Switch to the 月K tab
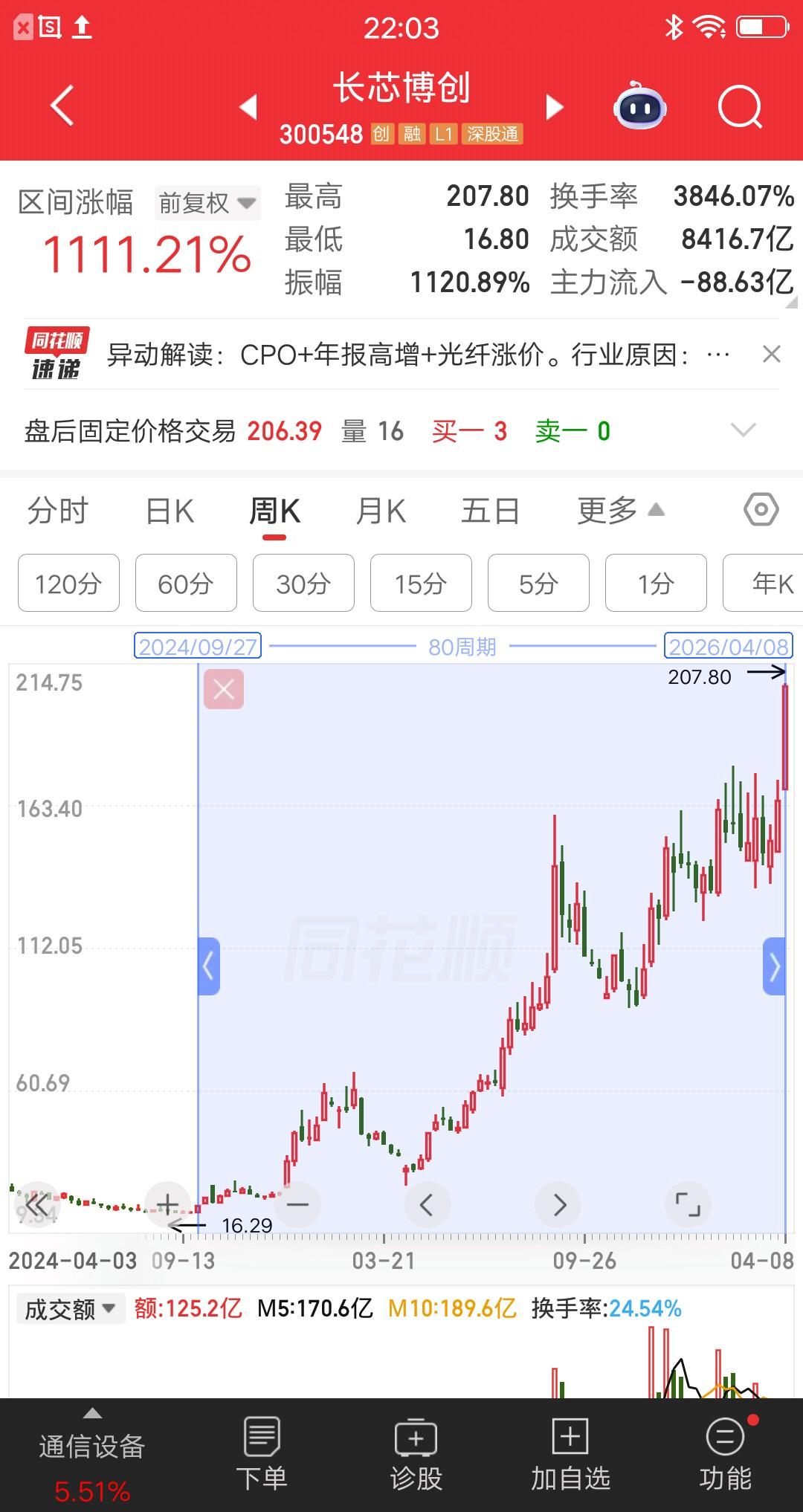The image size is (803, 1512). point(381,510)
